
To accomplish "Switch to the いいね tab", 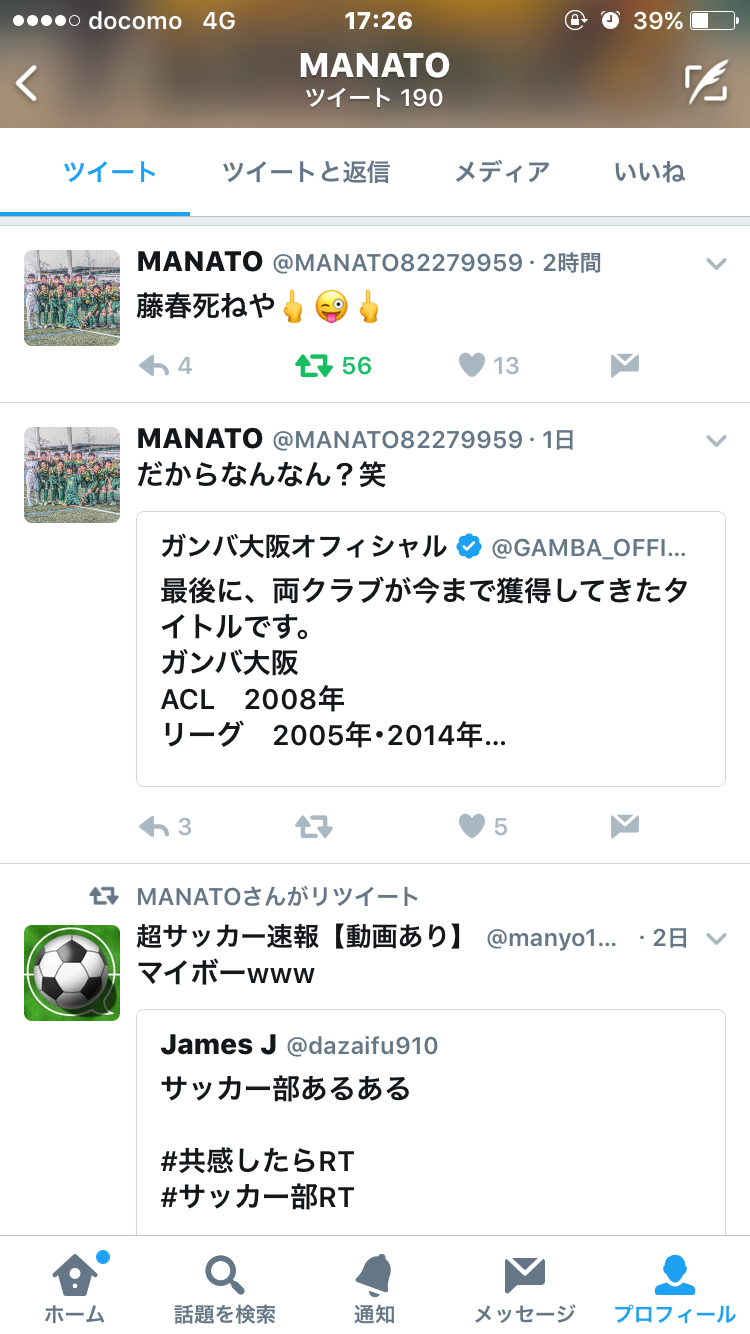I will (650, 172).
